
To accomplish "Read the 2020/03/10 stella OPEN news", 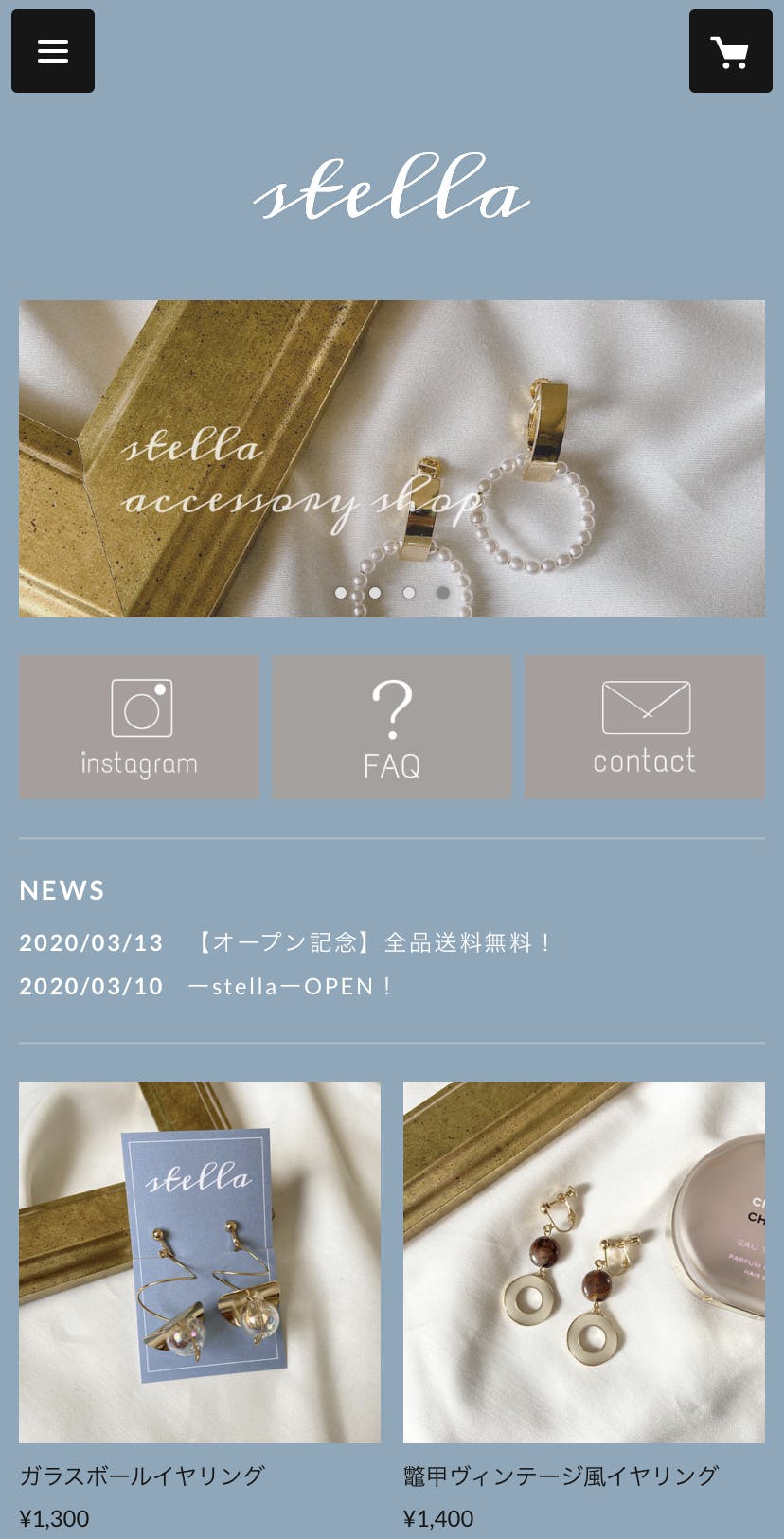I will (x=205, y=986).
